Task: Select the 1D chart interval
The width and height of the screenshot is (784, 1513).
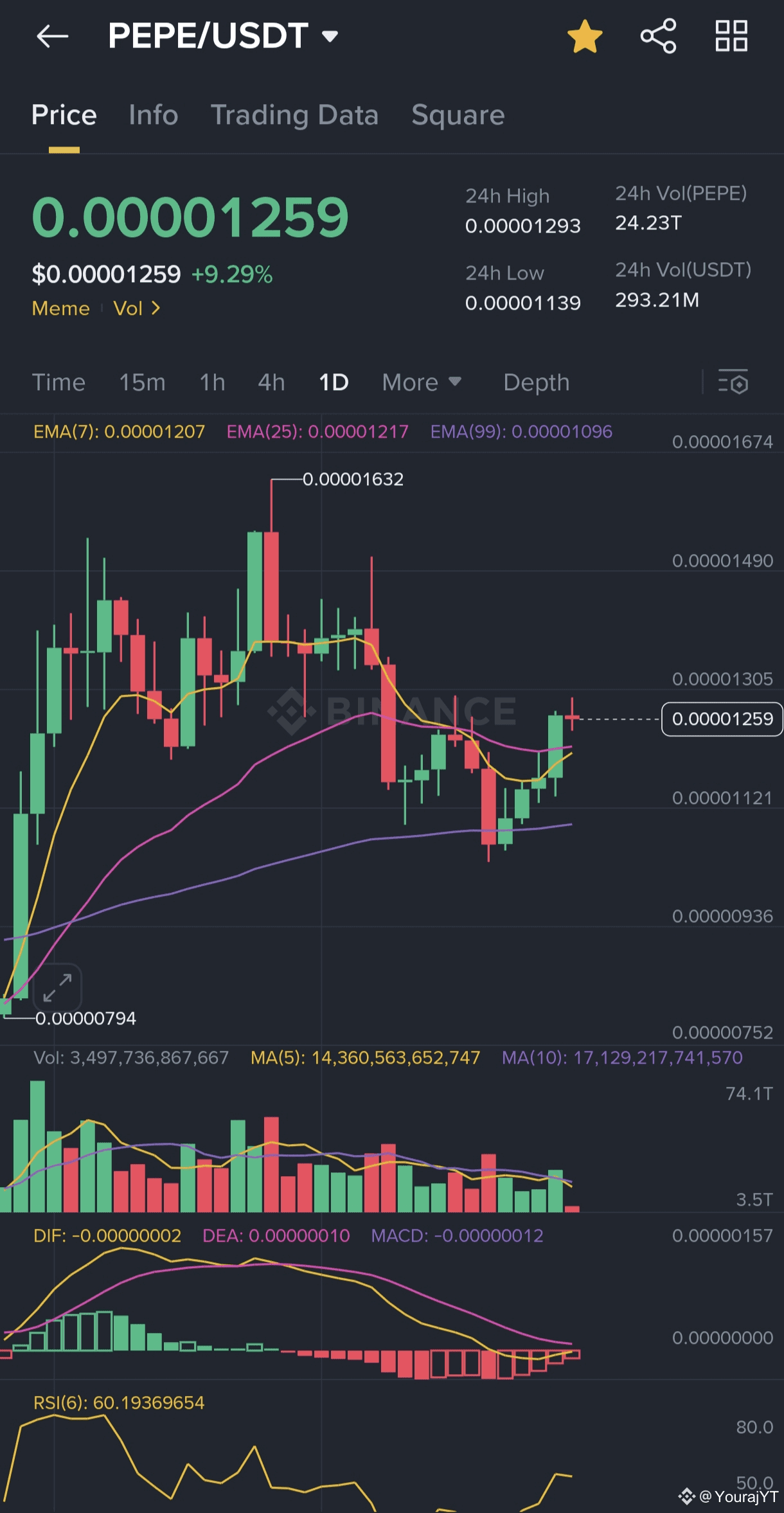Action: [334, 382]
